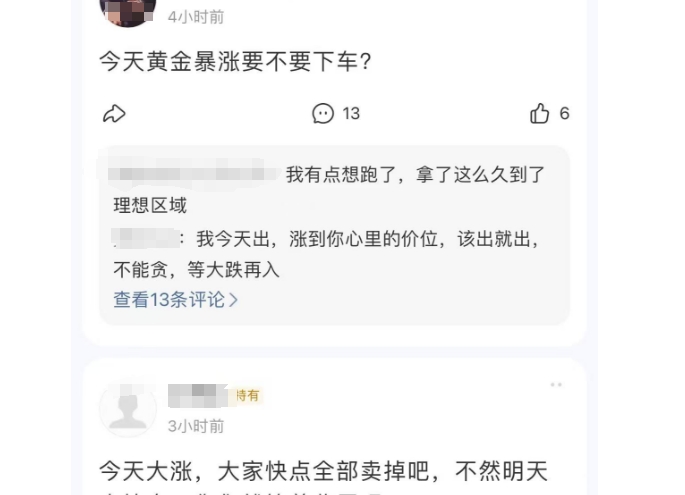Screen dimensions: 685x495
Task: Open the avatar of the 3小时前 poster
Action: click(x=128, y=409)
